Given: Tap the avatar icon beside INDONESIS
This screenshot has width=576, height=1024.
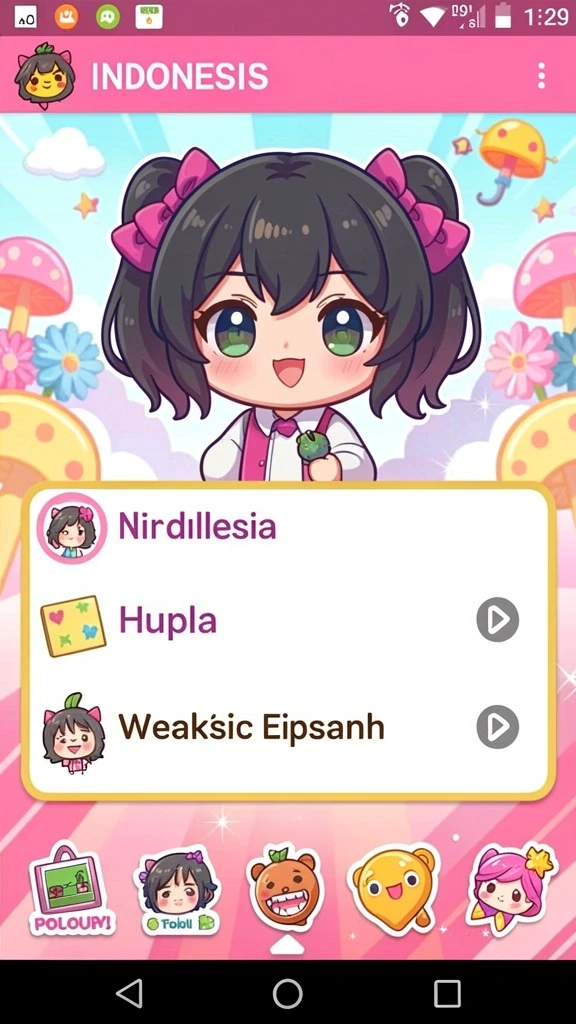Looking at the screenshot, I should [44, 76].
